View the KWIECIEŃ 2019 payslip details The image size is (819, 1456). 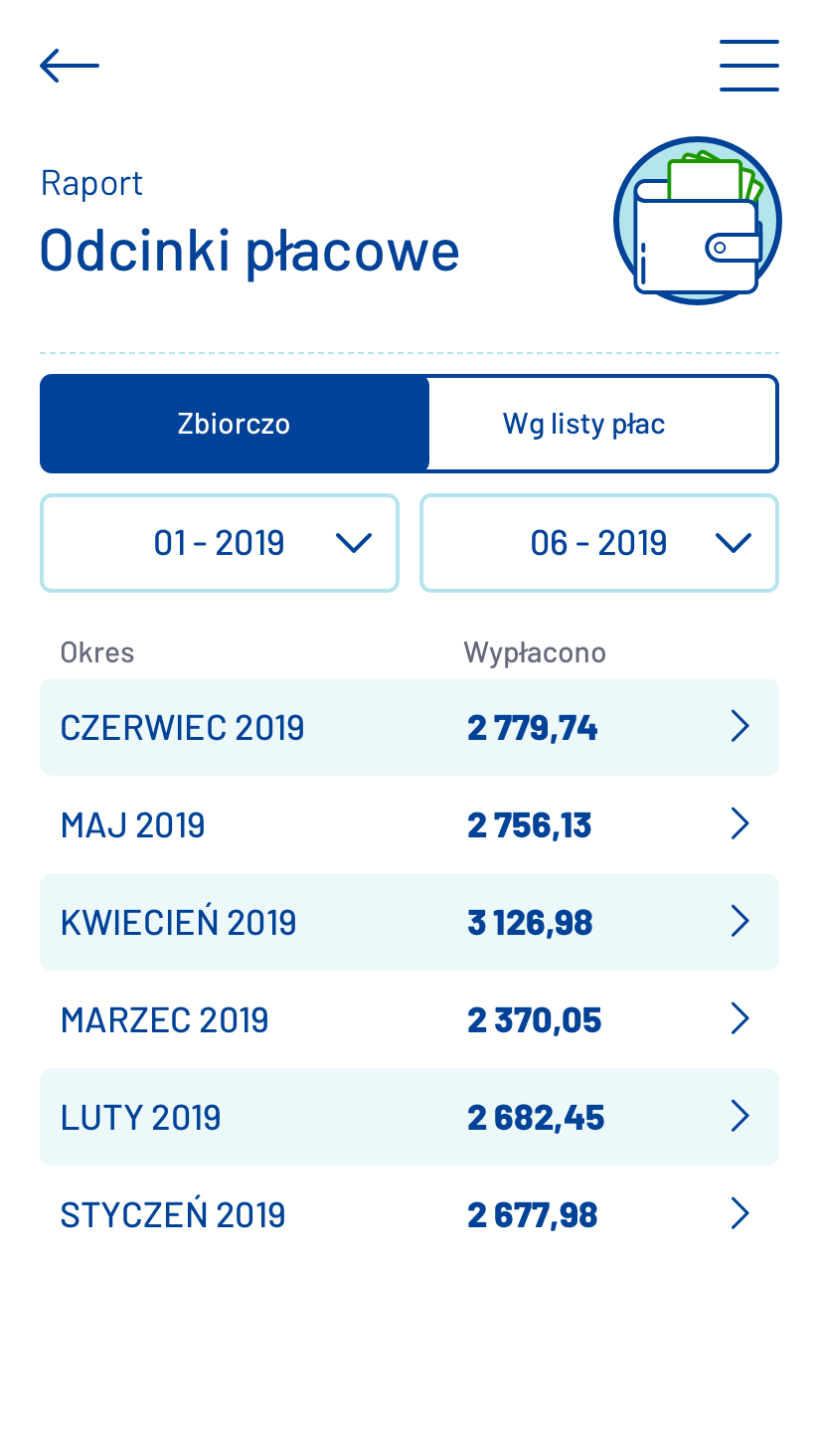[x=409, y=922]
